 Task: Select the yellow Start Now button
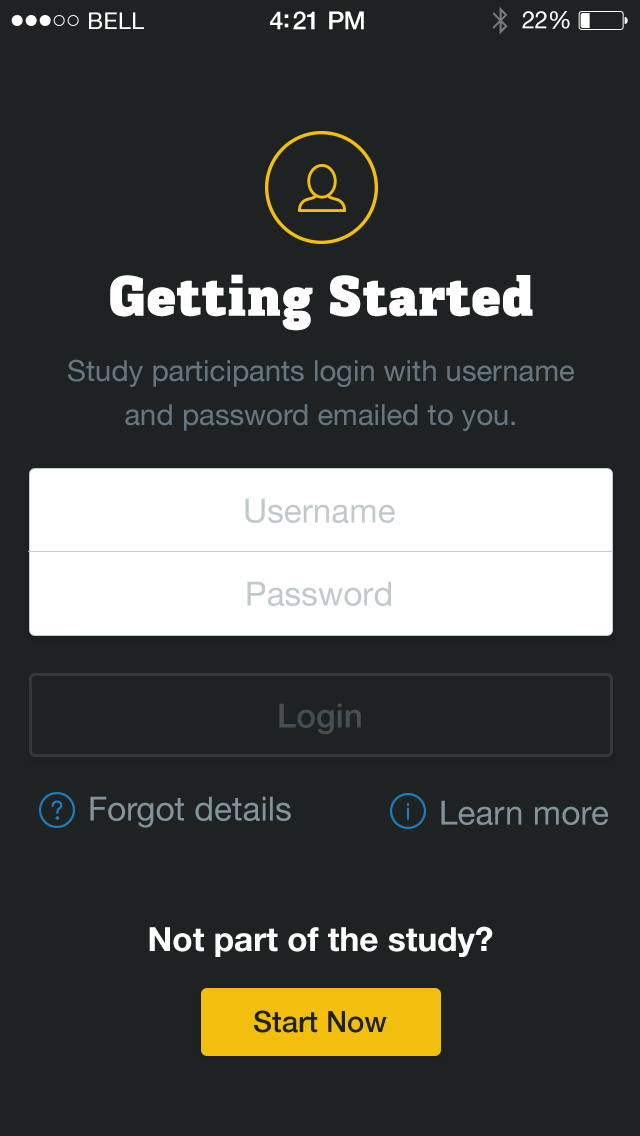pyautogui.click(x=320, y=1022)
